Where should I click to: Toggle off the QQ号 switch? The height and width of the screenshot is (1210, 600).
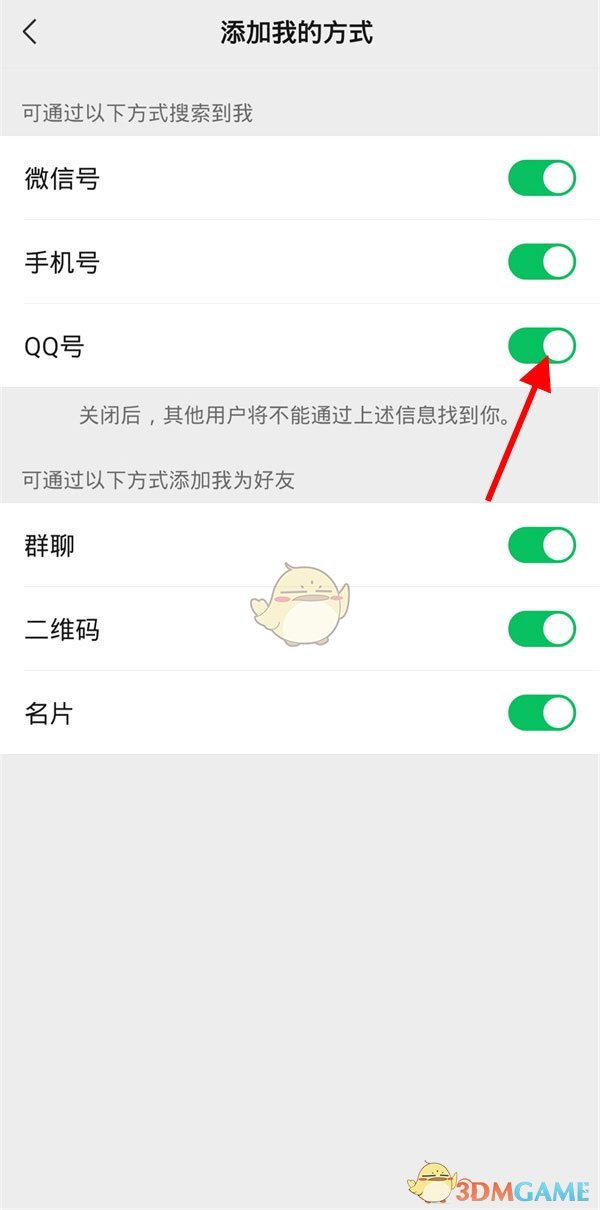[x=542, y=346]
